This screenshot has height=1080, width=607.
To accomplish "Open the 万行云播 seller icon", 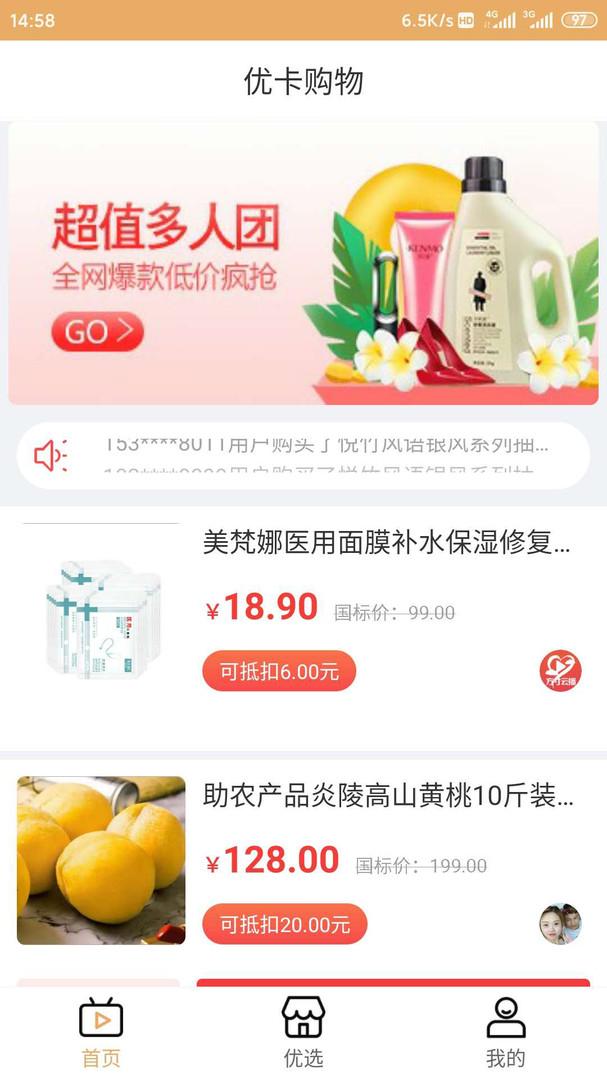I will (x=560, y=671).
